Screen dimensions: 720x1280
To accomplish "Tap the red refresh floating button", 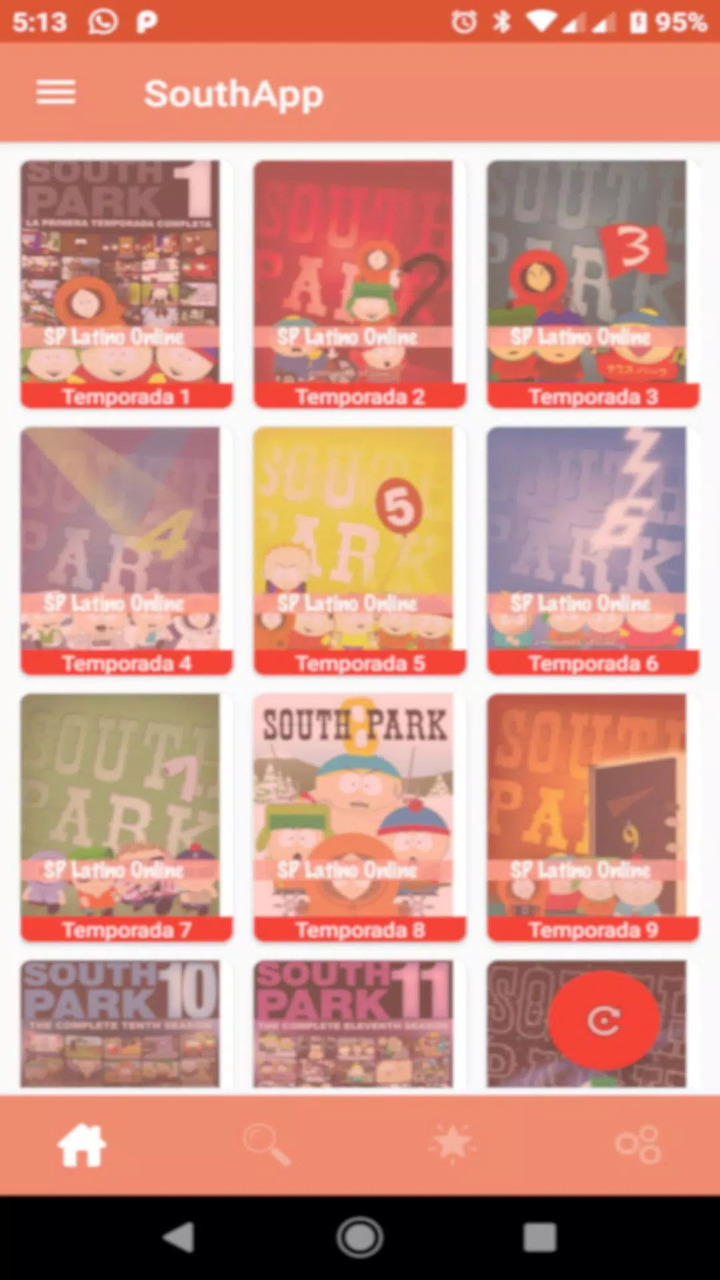I will tap(604, 1021).
